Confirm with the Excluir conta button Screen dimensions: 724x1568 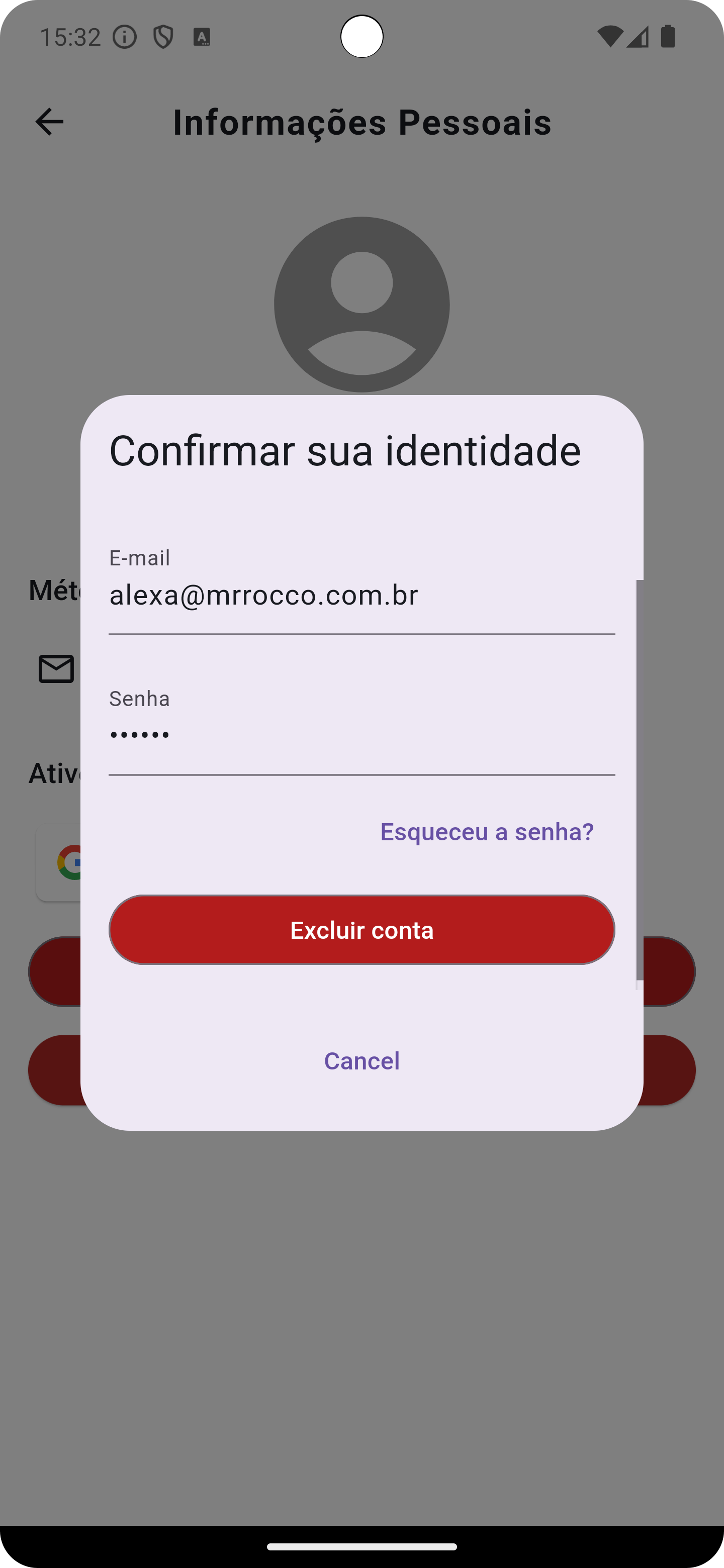(x=361, y=929)
